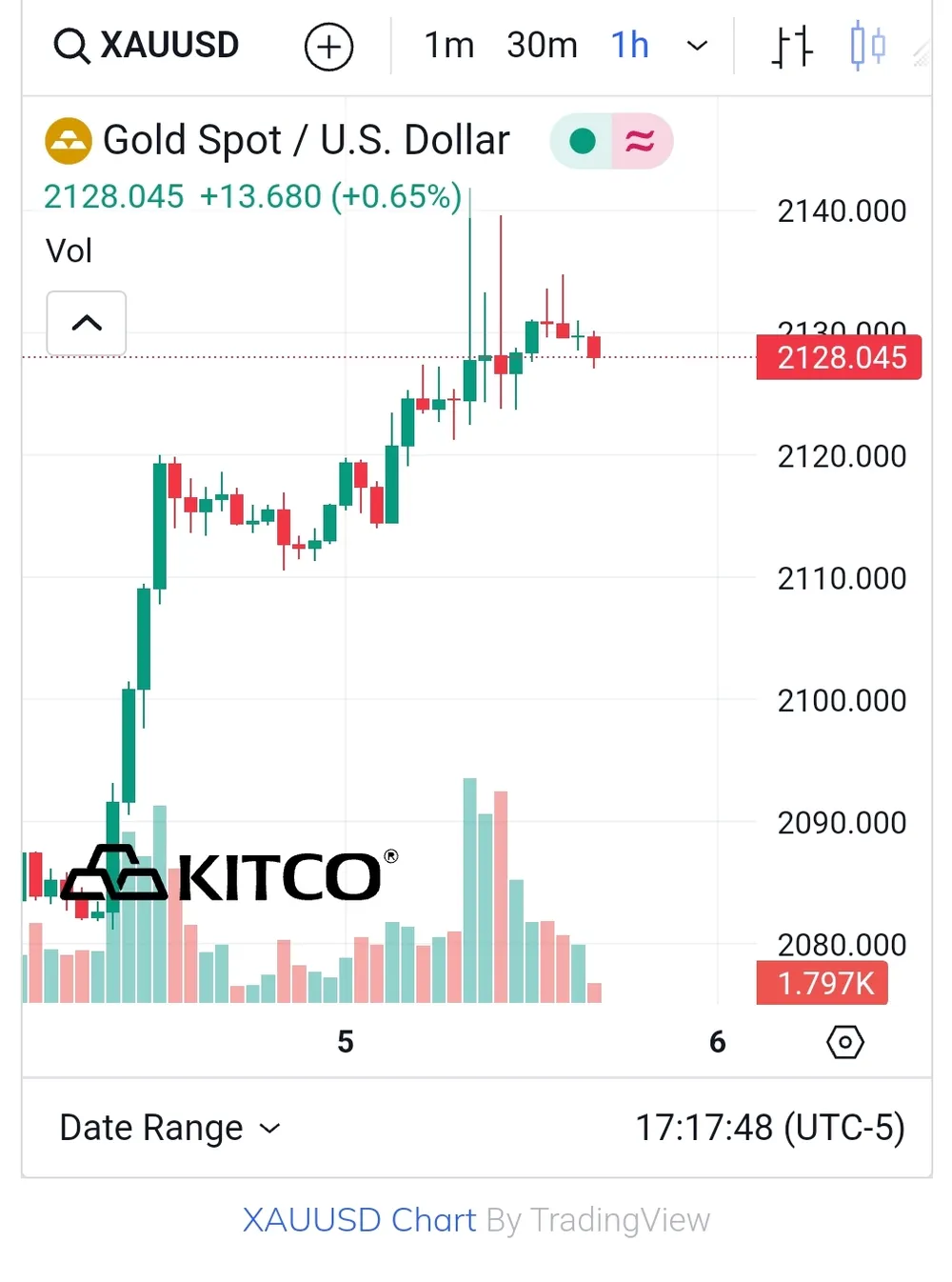952x1282 pixels.
Task: Expand the timeframe dropdown chevron
Action: pyautogui.click(x=698, y=46)
